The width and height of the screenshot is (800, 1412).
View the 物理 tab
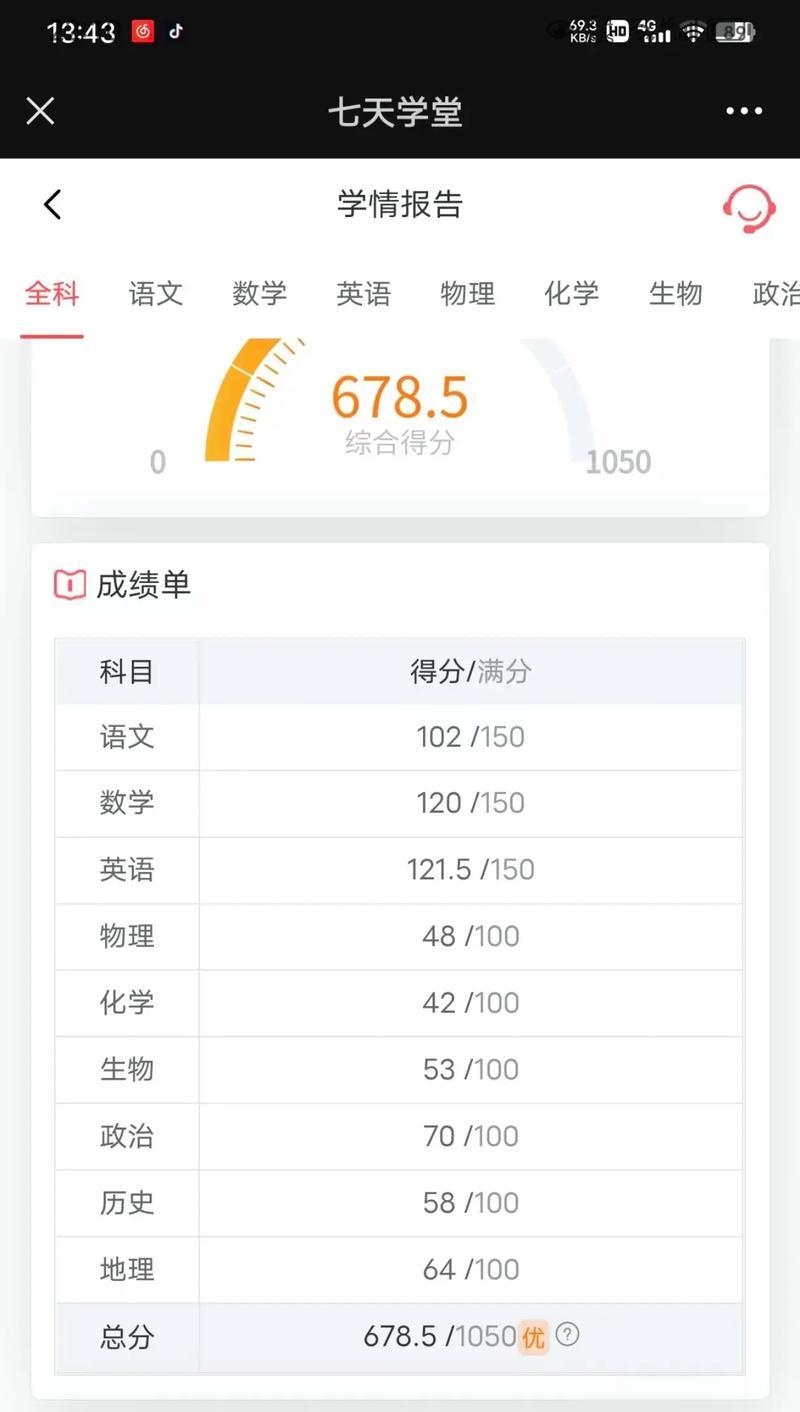coord(468,293)
